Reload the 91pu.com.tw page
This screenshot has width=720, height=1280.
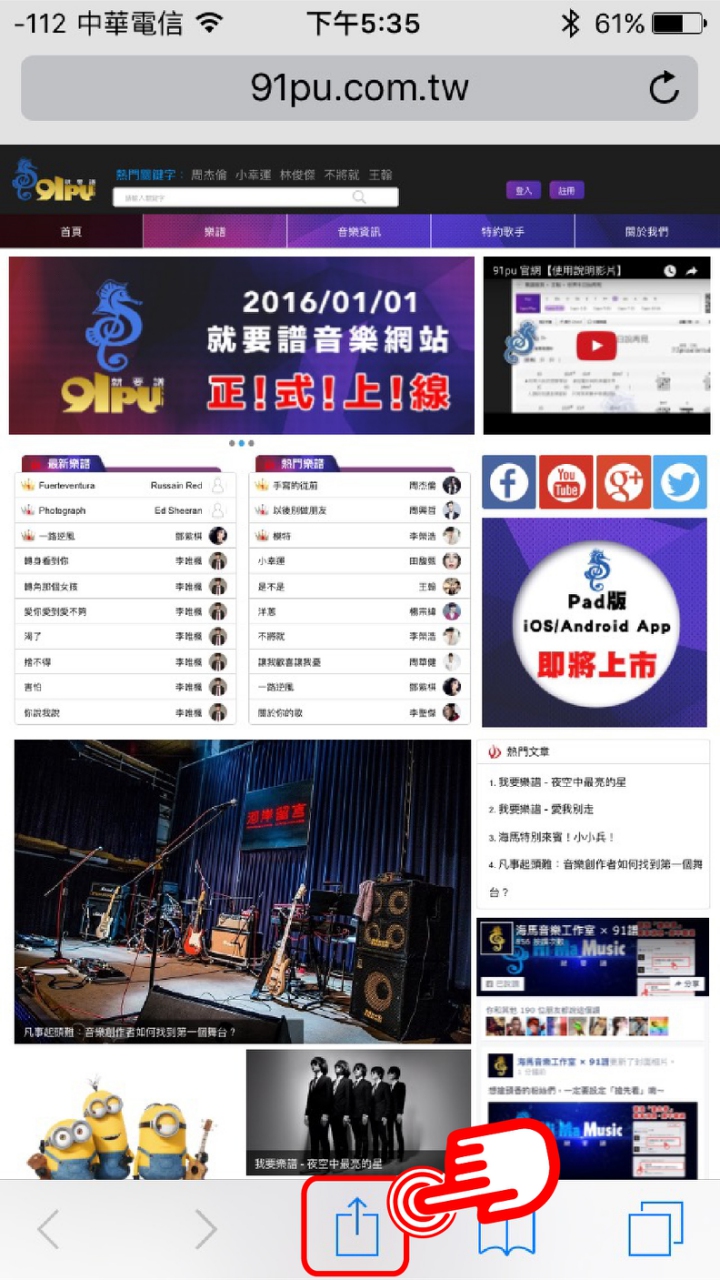click(664, 88)
